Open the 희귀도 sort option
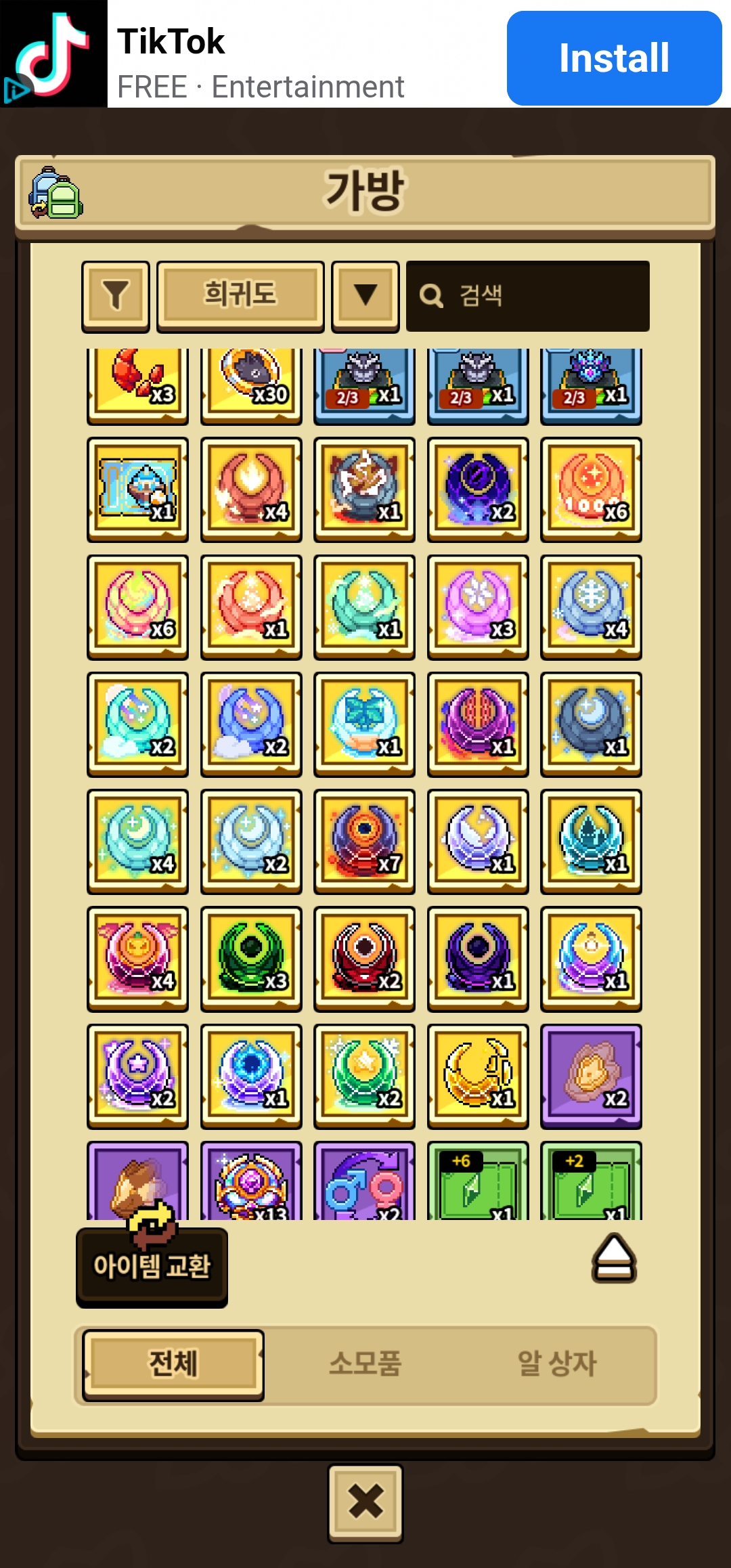This screenshot has width=731, height=1568. point(240,295)
